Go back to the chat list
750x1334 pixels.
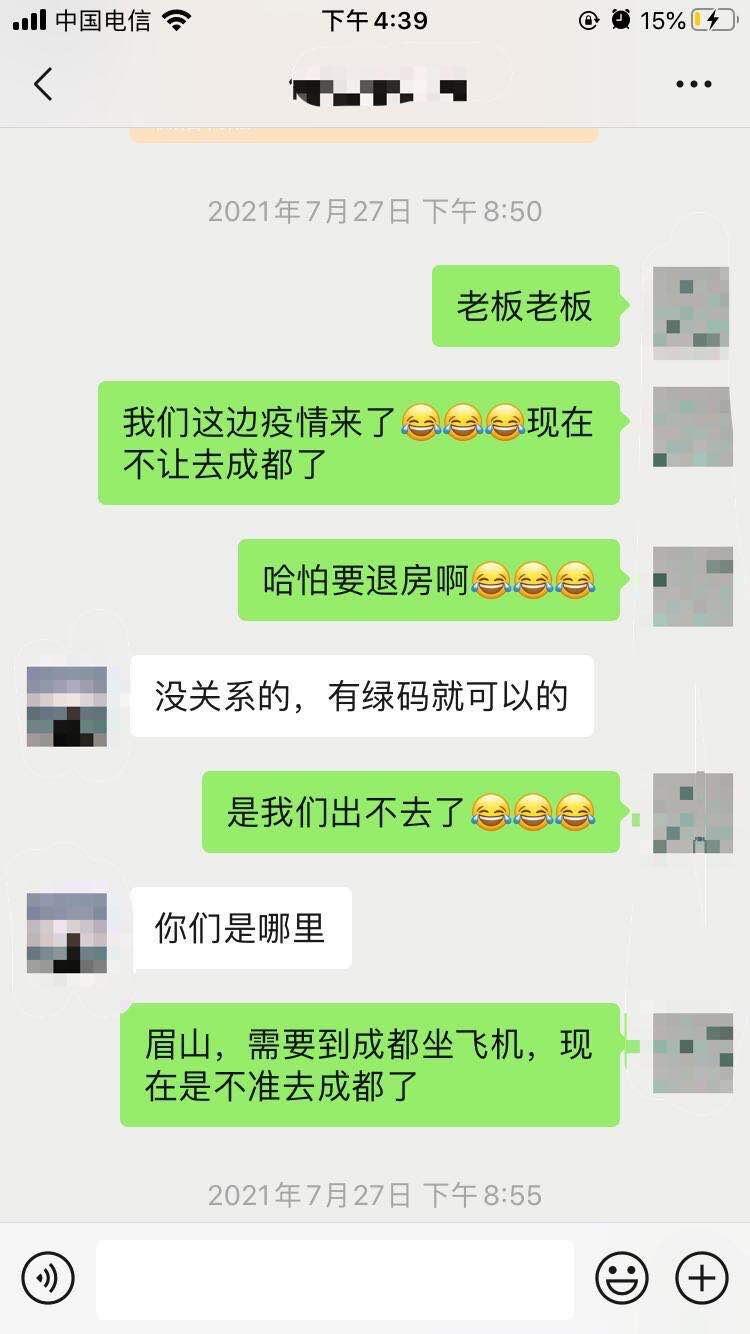point(43,85)
